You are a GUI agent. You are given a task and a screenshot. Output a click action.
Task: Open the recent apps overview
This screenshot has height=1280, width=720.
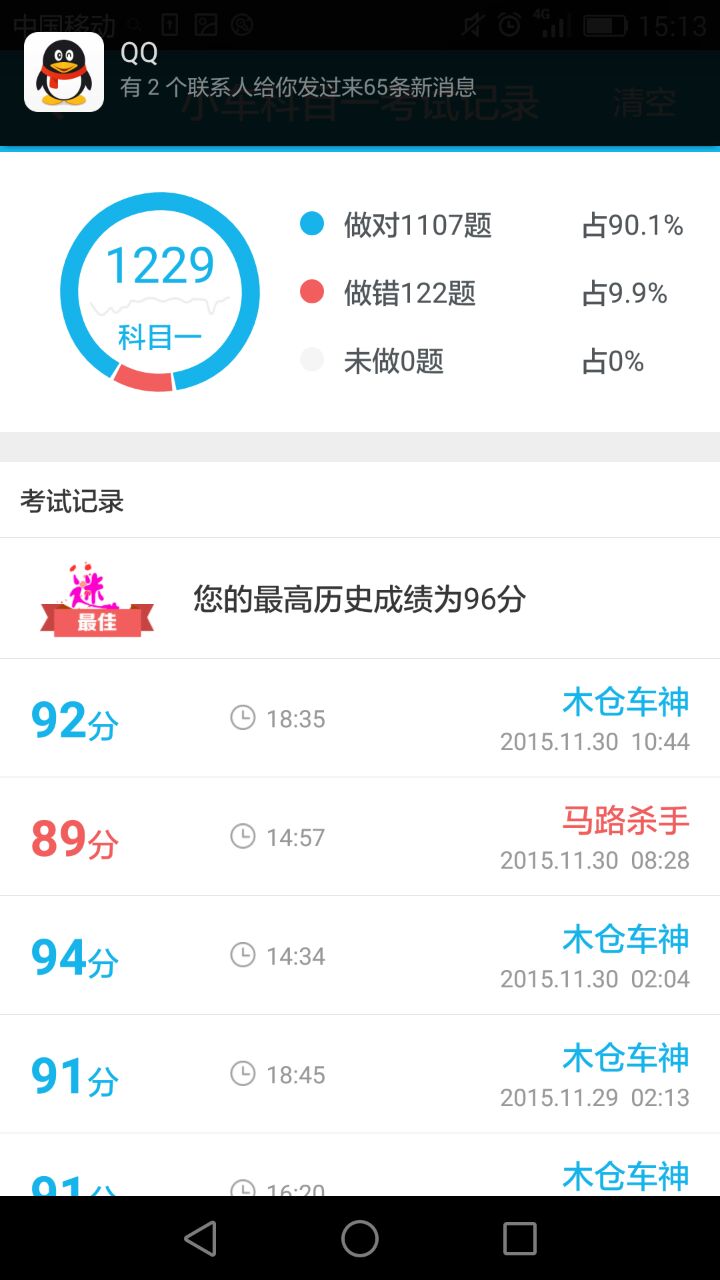(x=519, y=1239)
